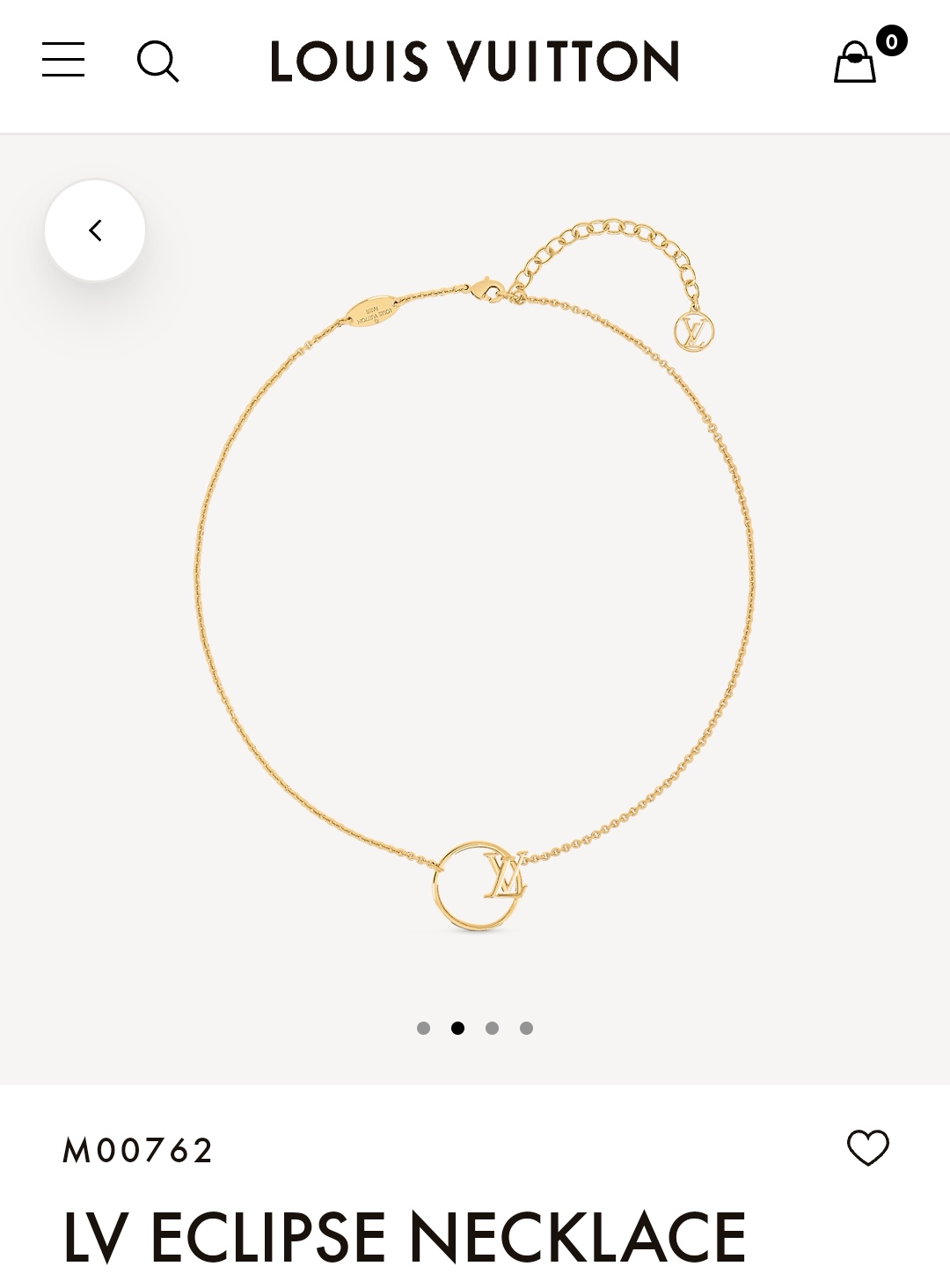Go back with the round arrow button

coord(95,230)
